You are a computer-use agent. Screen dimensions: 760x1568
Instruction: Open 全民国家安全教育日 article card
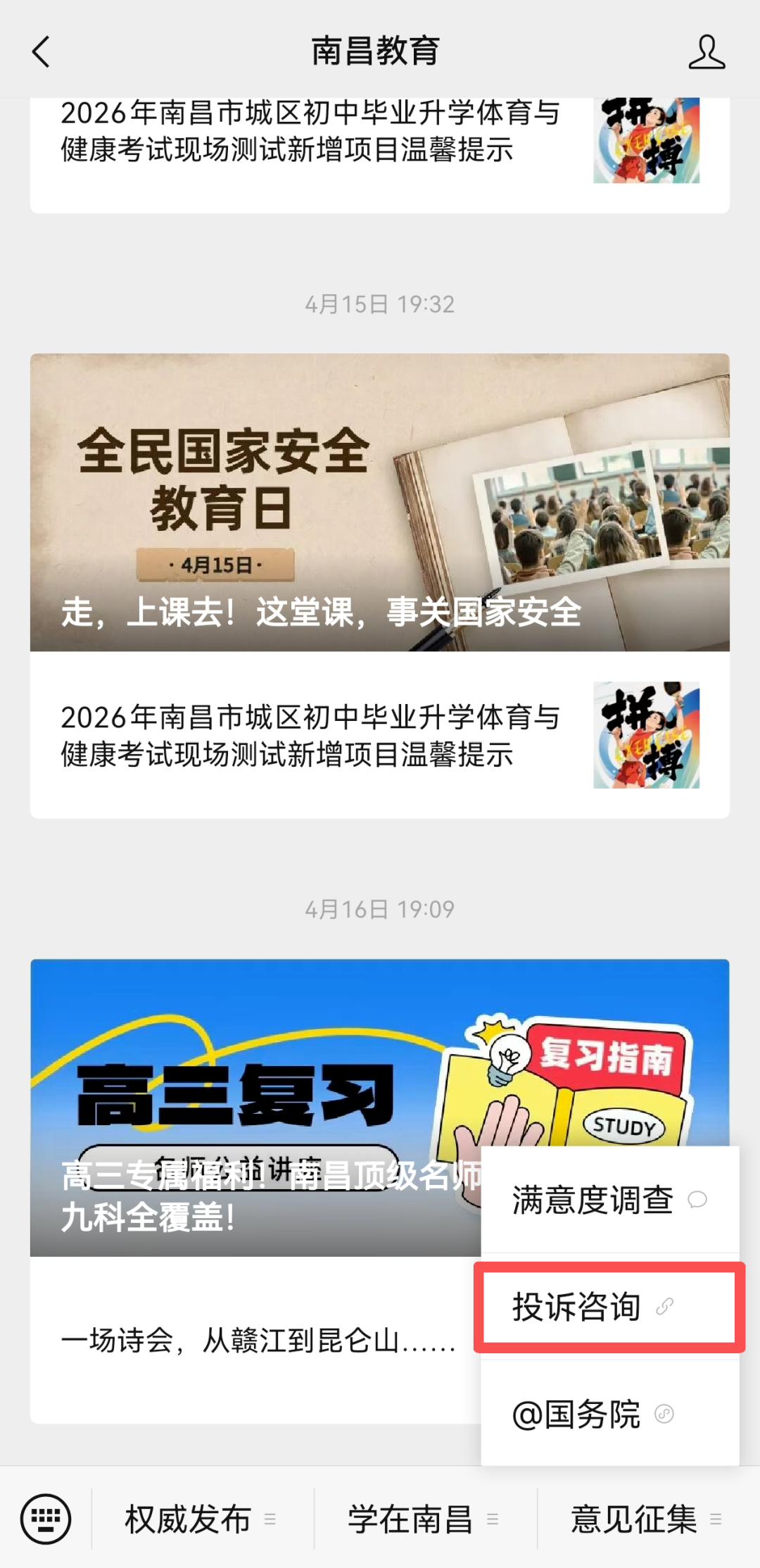pyautogui.click(x=379, y=501)
